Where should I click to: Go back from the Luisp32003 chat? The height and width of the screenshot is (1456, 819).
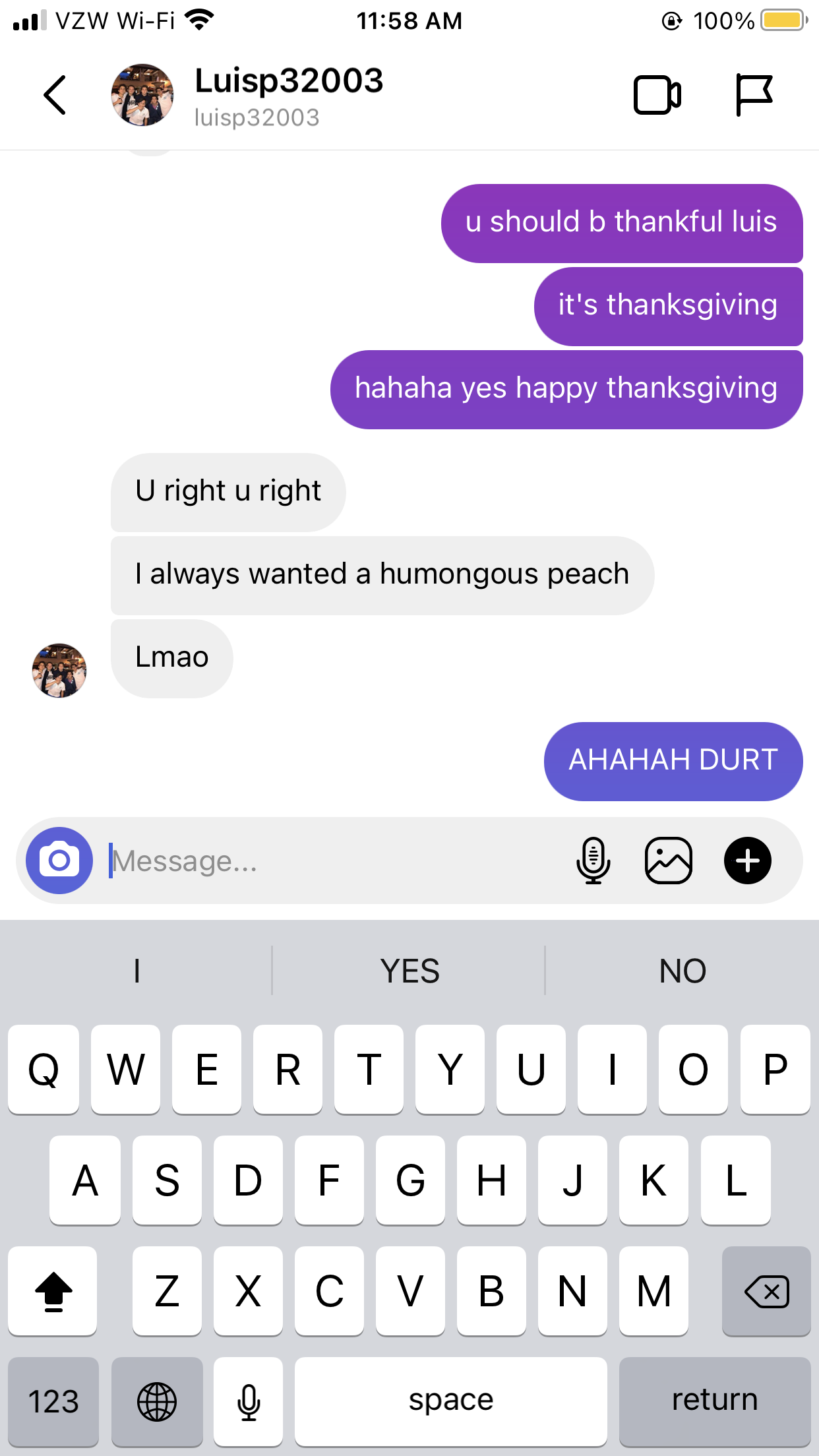pos(55,95)
